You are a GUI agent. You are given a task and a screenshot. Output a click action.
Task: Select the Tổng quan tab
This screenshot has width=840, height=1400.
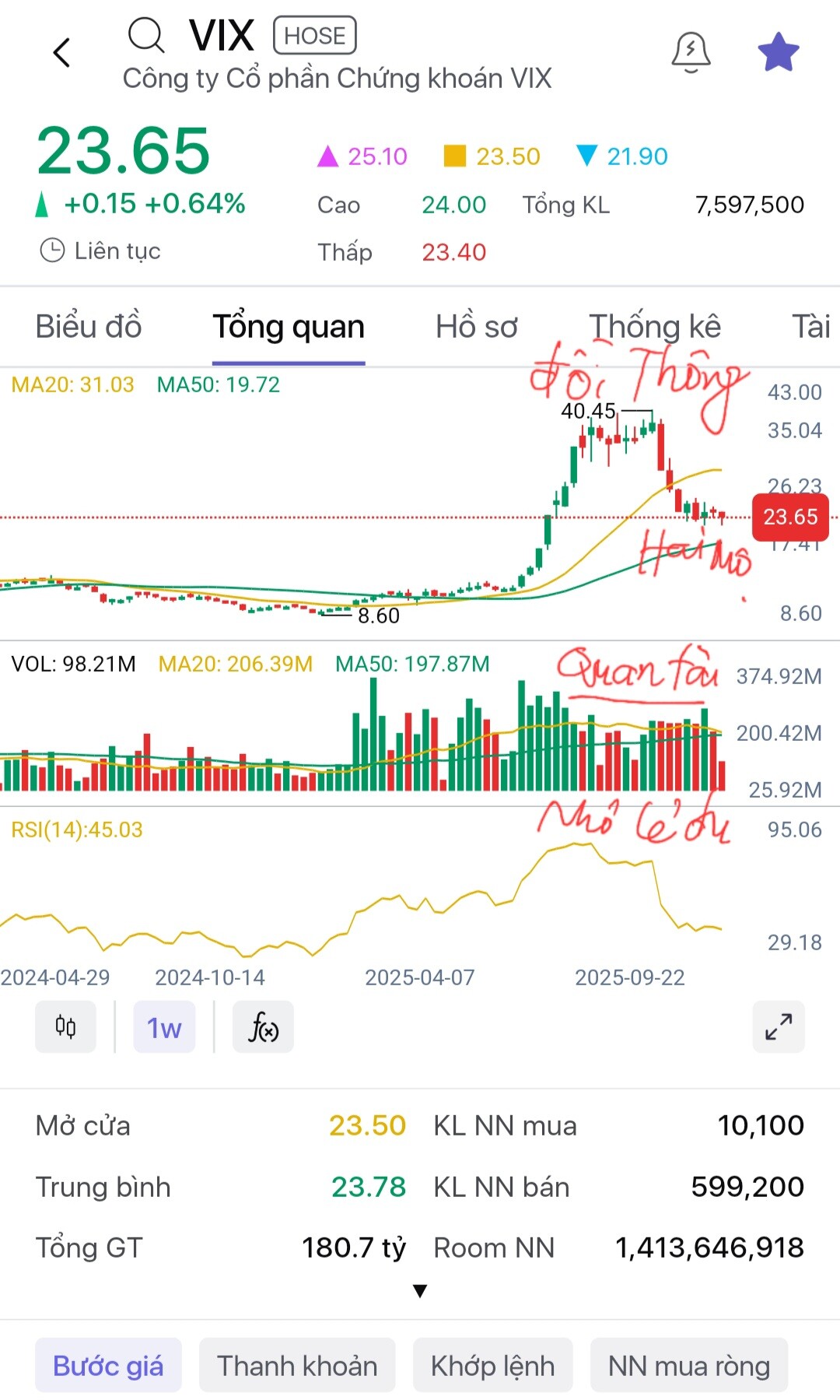pyautogui.click(x=289, y=327)
